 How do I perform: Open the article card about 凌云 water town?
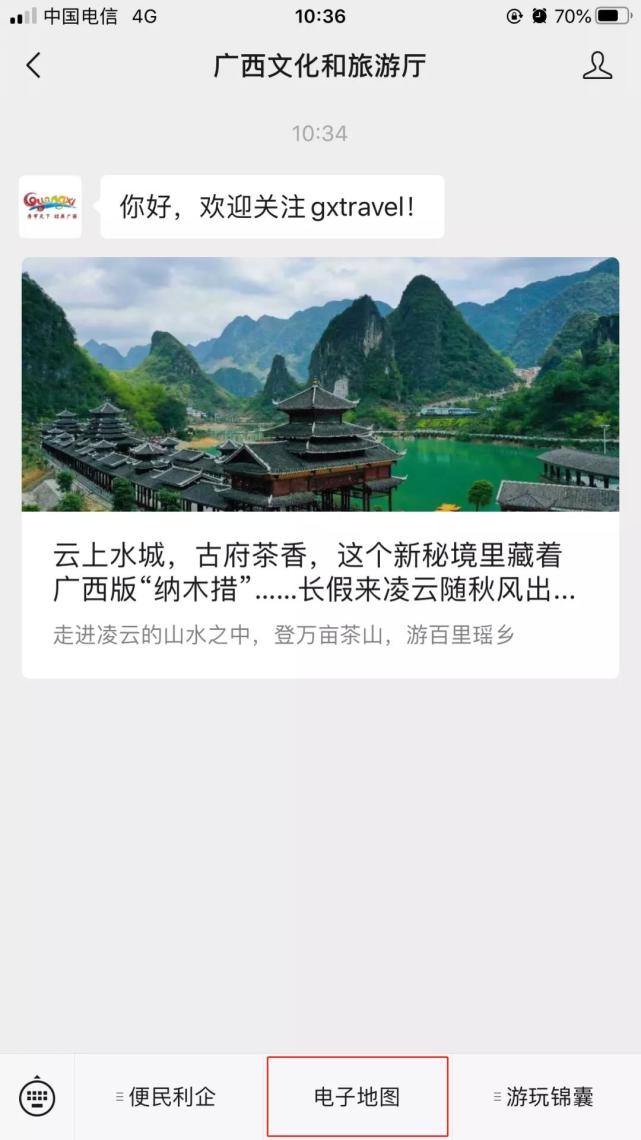click(x=320, y=467)
